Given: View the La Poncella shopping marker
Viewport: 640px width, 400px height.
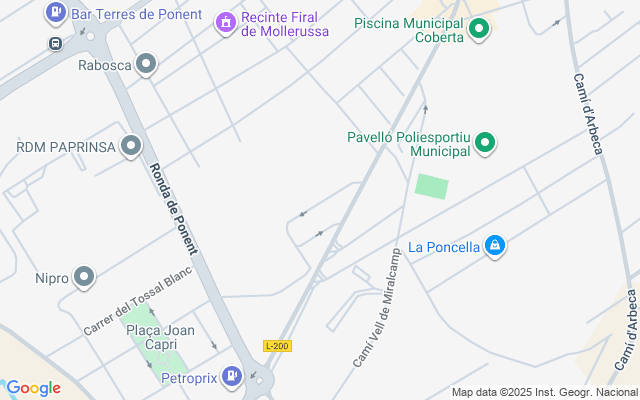Looking at the screenshot, I should [x=494, y=245].
